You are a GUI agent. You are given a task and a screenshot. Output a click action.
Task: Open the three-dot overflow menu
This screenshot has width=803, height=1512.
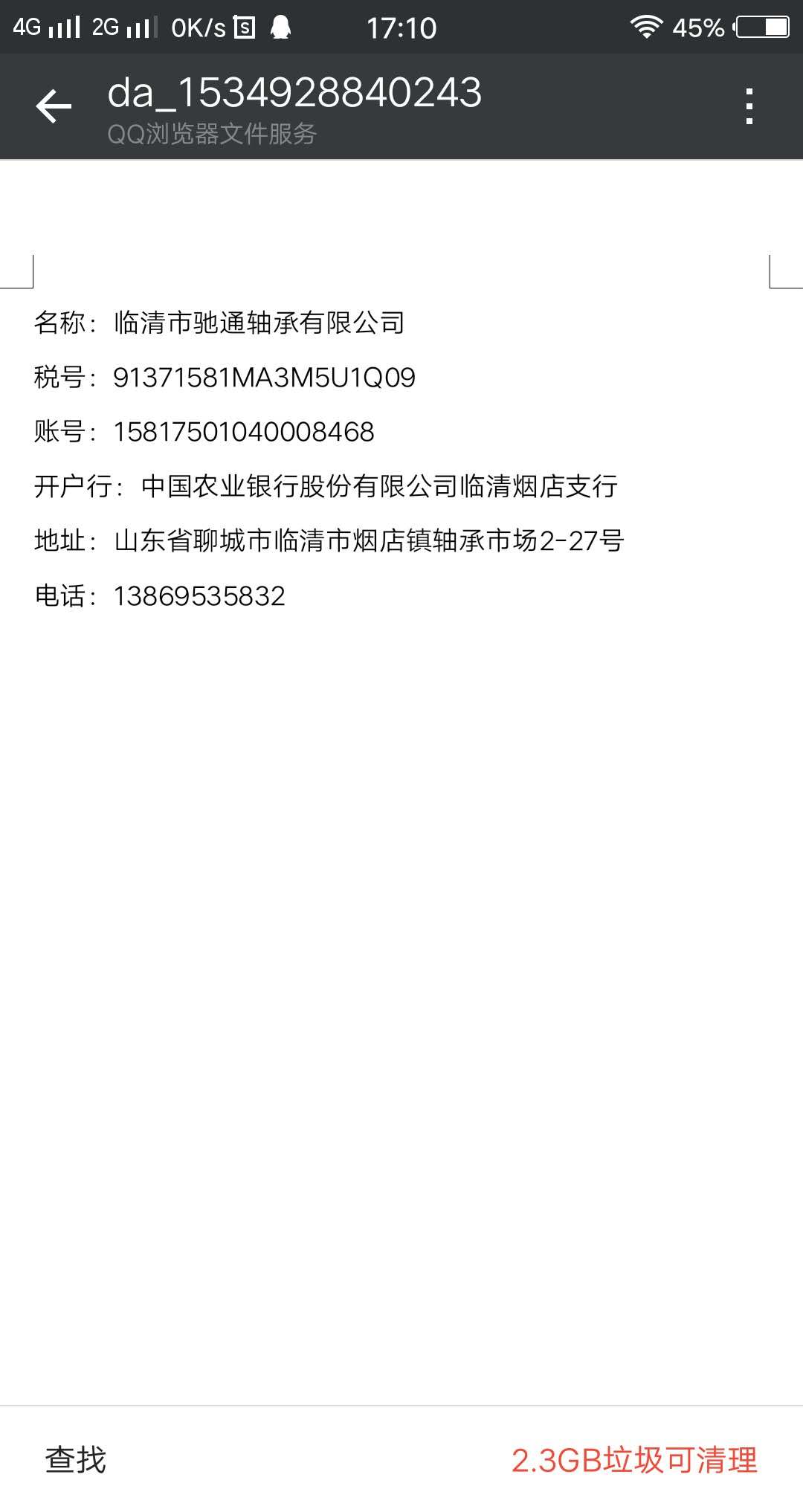[x=749, y=106]
